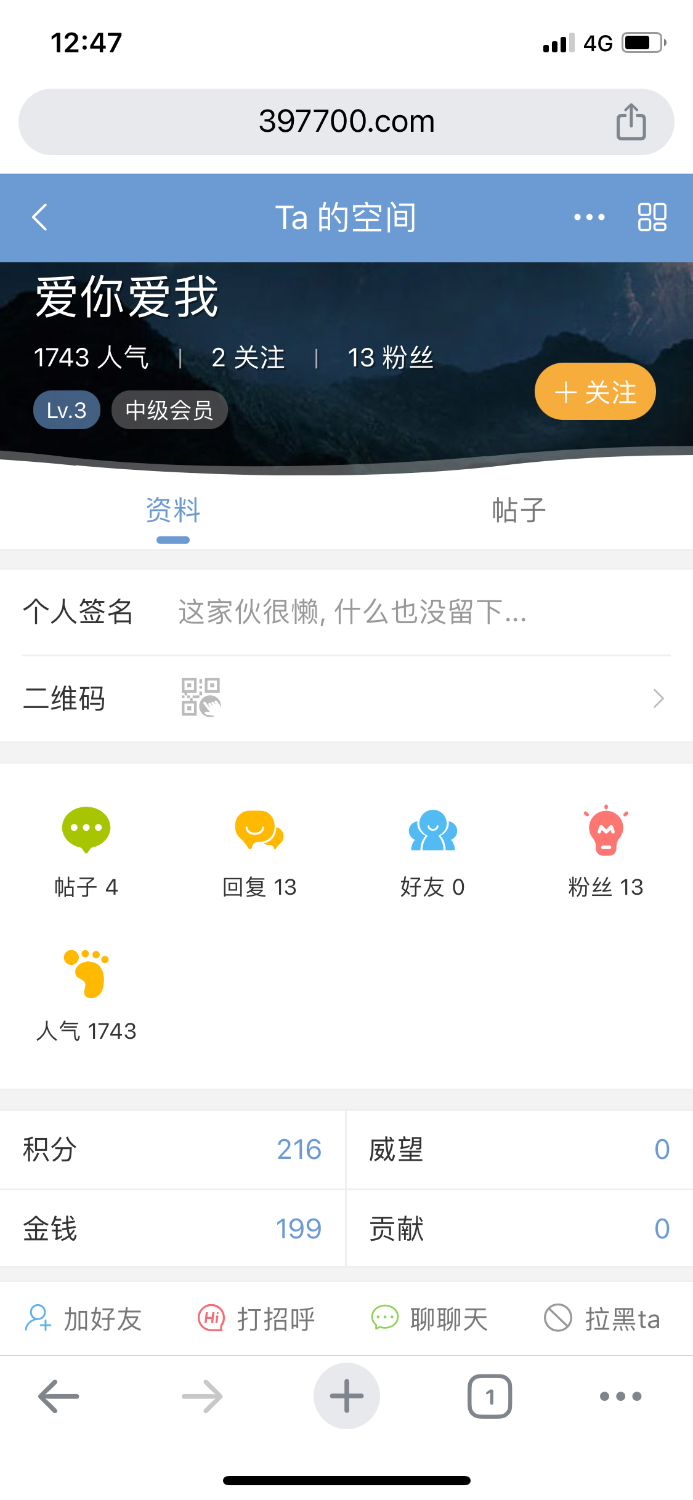Open the 回复 13 replies
Viewport: 693px width, 1500px height.
click(259, 851)
